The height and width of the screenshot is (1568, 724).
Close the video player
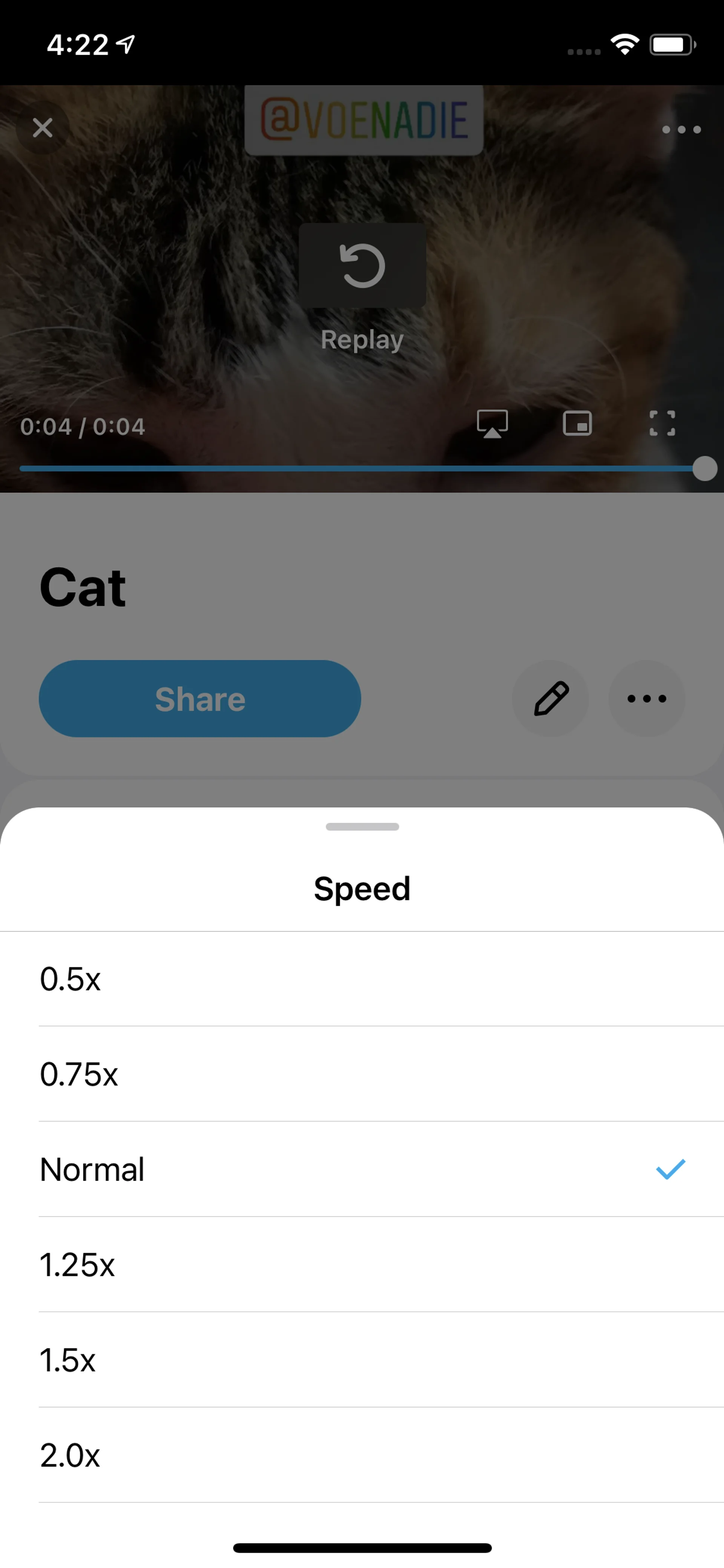point(43,128)
